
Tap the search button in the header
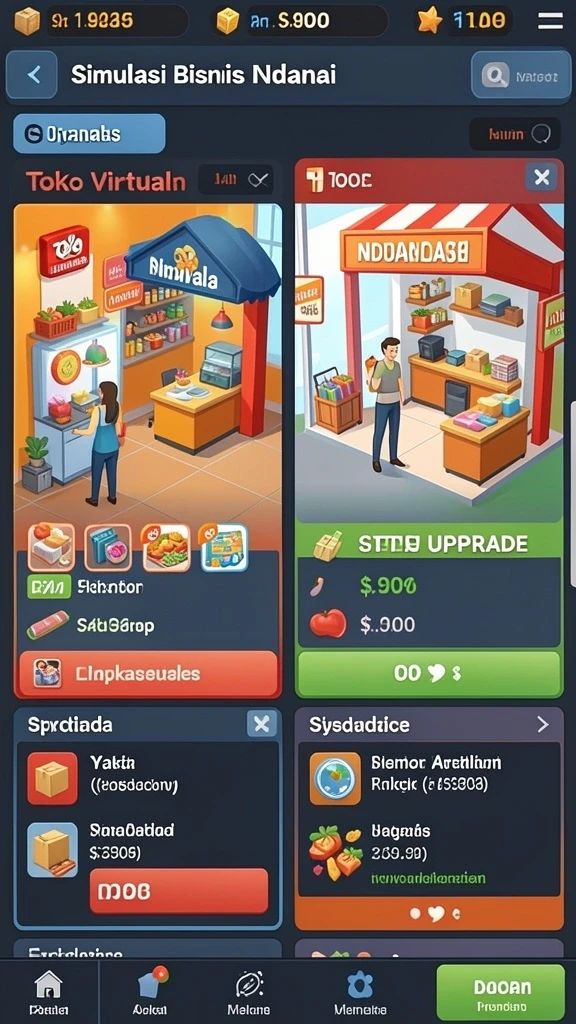coord(520,76)
